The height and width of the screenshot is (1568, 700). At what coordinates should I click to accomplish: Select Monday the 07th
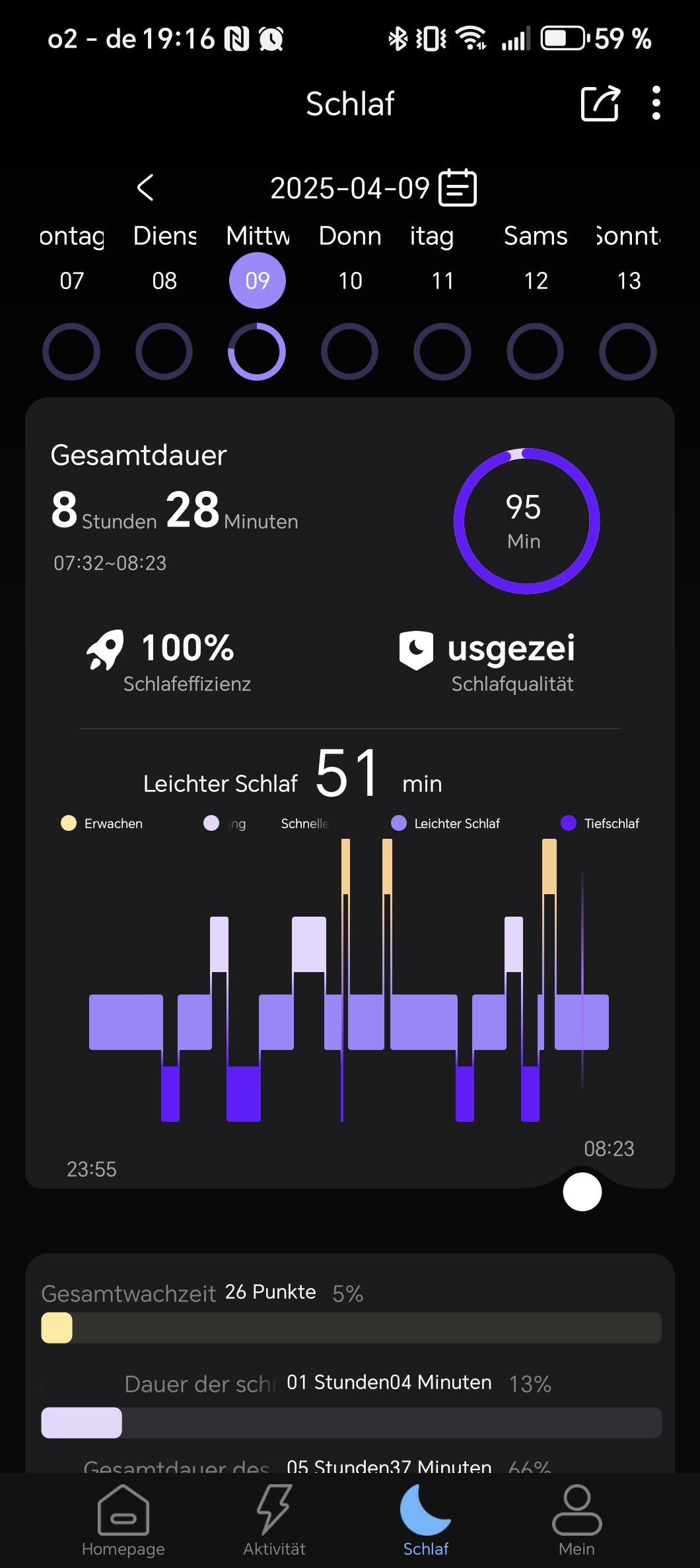pos(72,281)
